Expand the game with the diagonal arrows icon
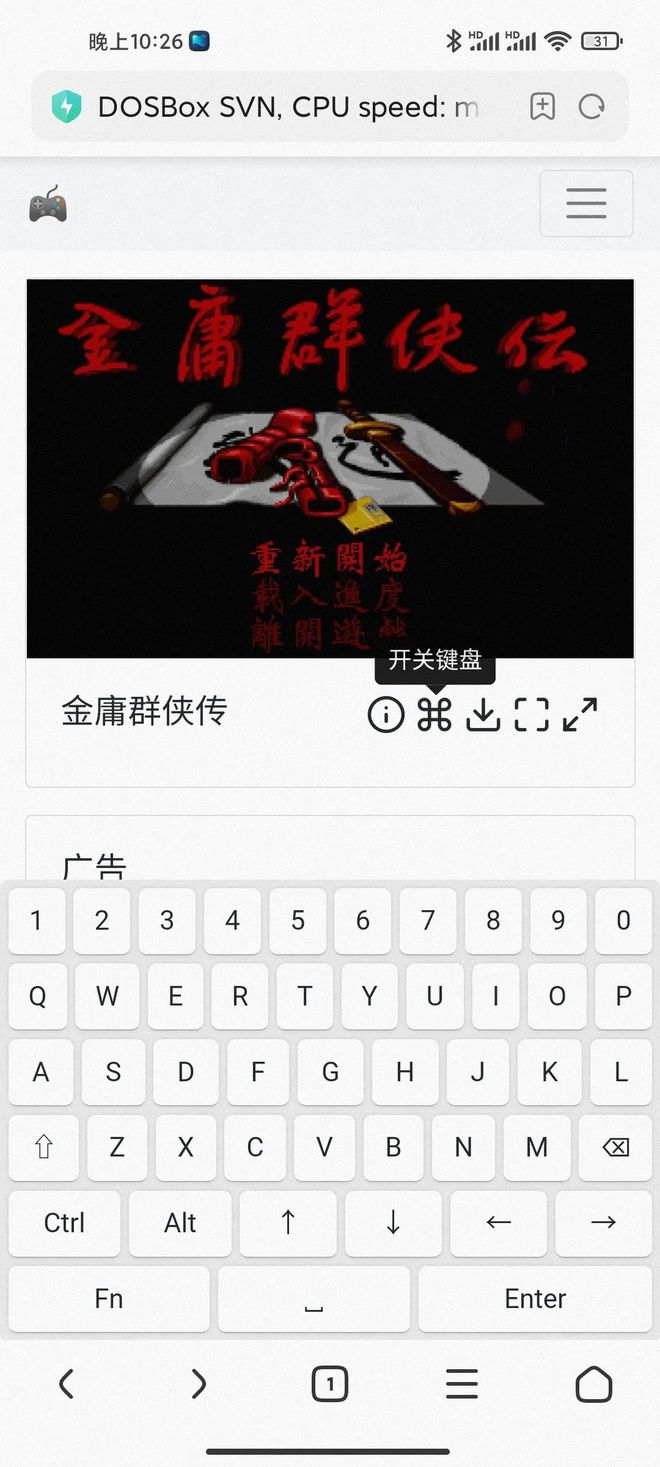The width and height of the screenshot is (660, 1467). [x=580, y=714]
